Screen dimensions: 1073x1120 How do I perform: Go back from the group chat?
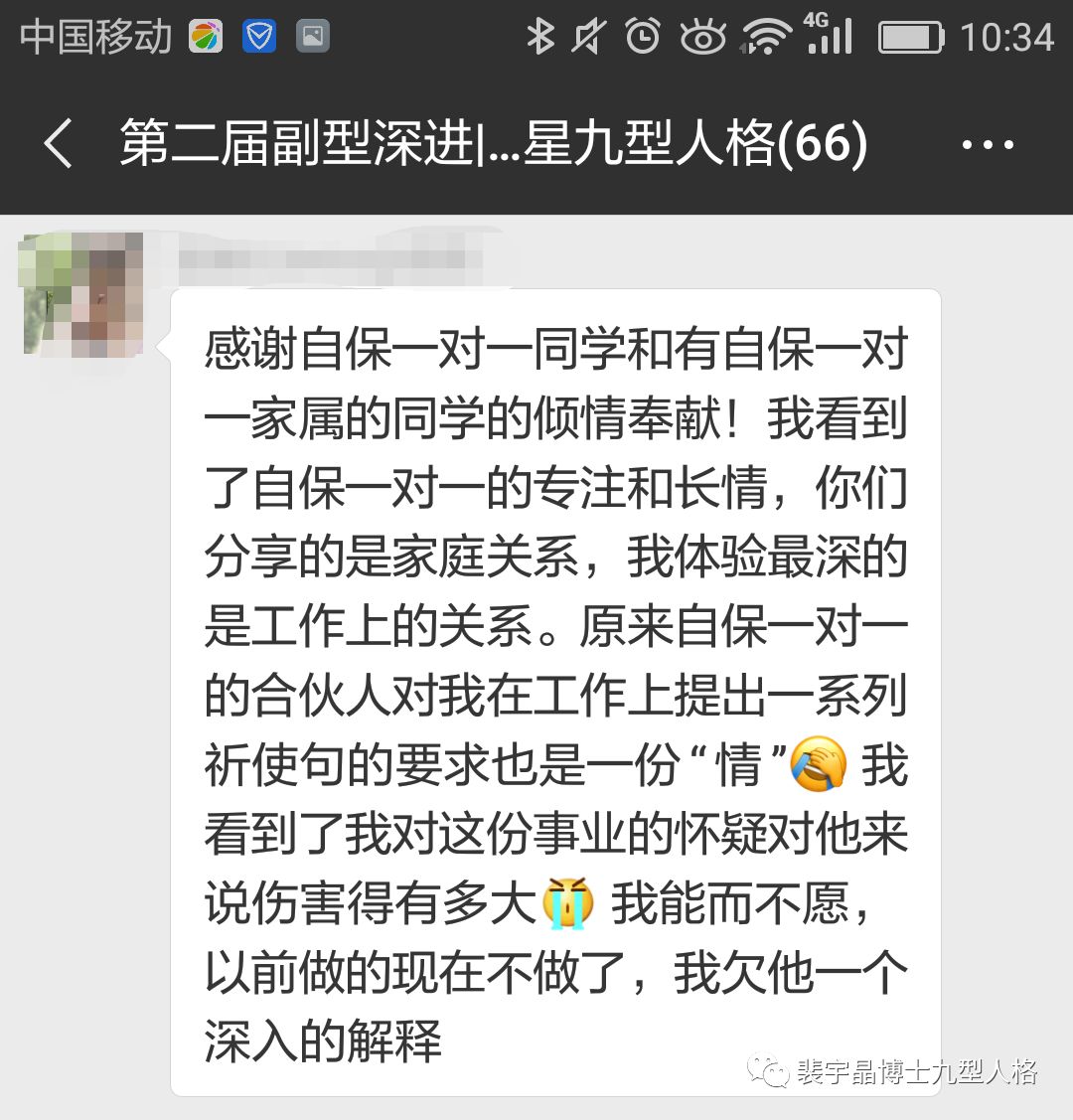click(x=58, y=144)
